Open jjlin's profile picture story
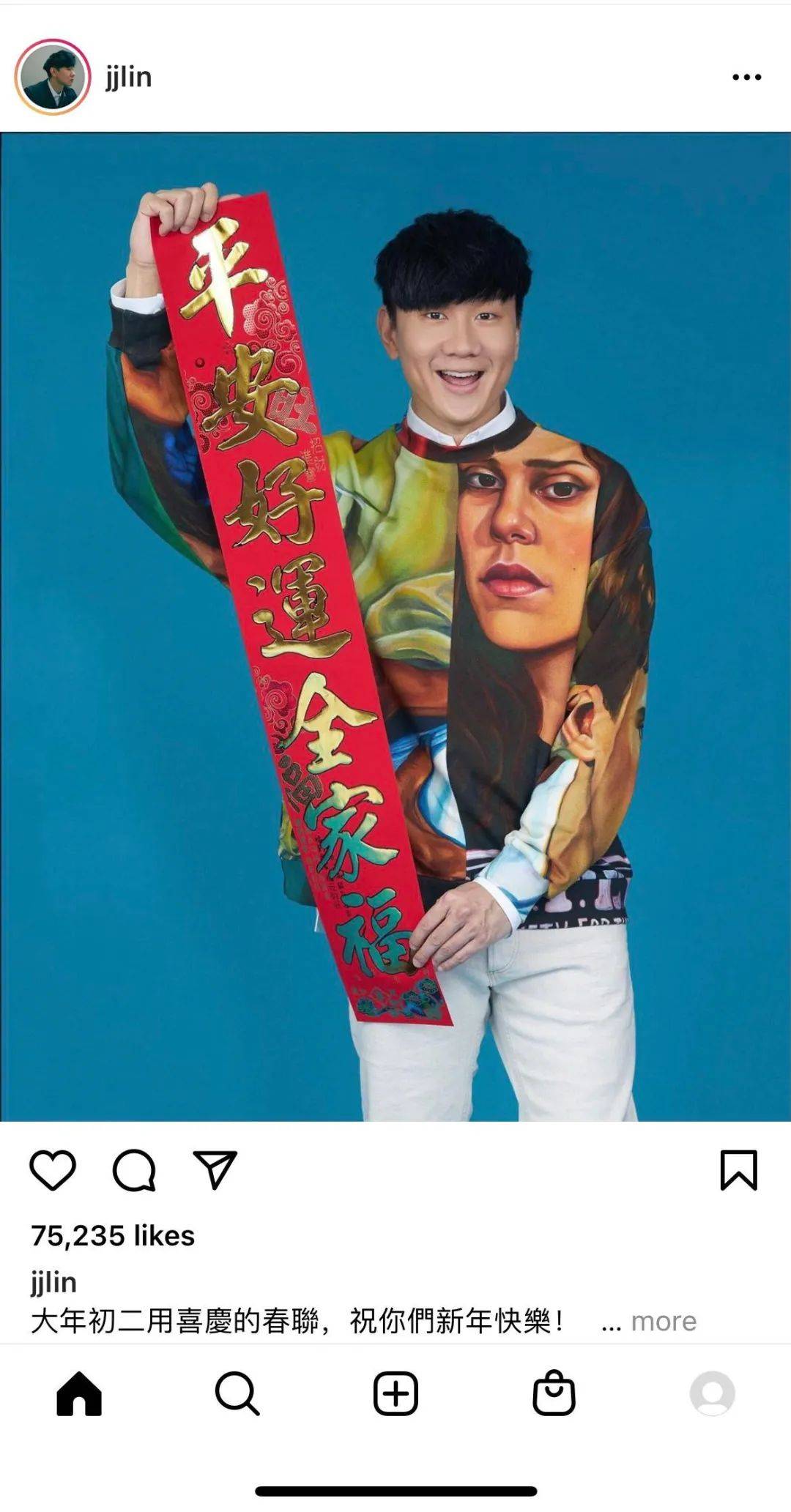The height and width of the screenshot is (1512, 791). tap(53, 77)
